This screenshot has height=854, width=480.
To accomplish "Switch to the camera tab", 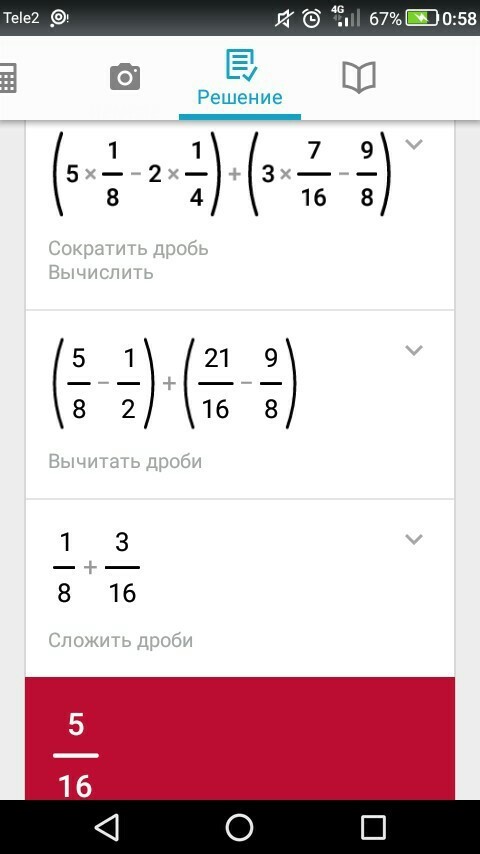I will click(125, 77).
